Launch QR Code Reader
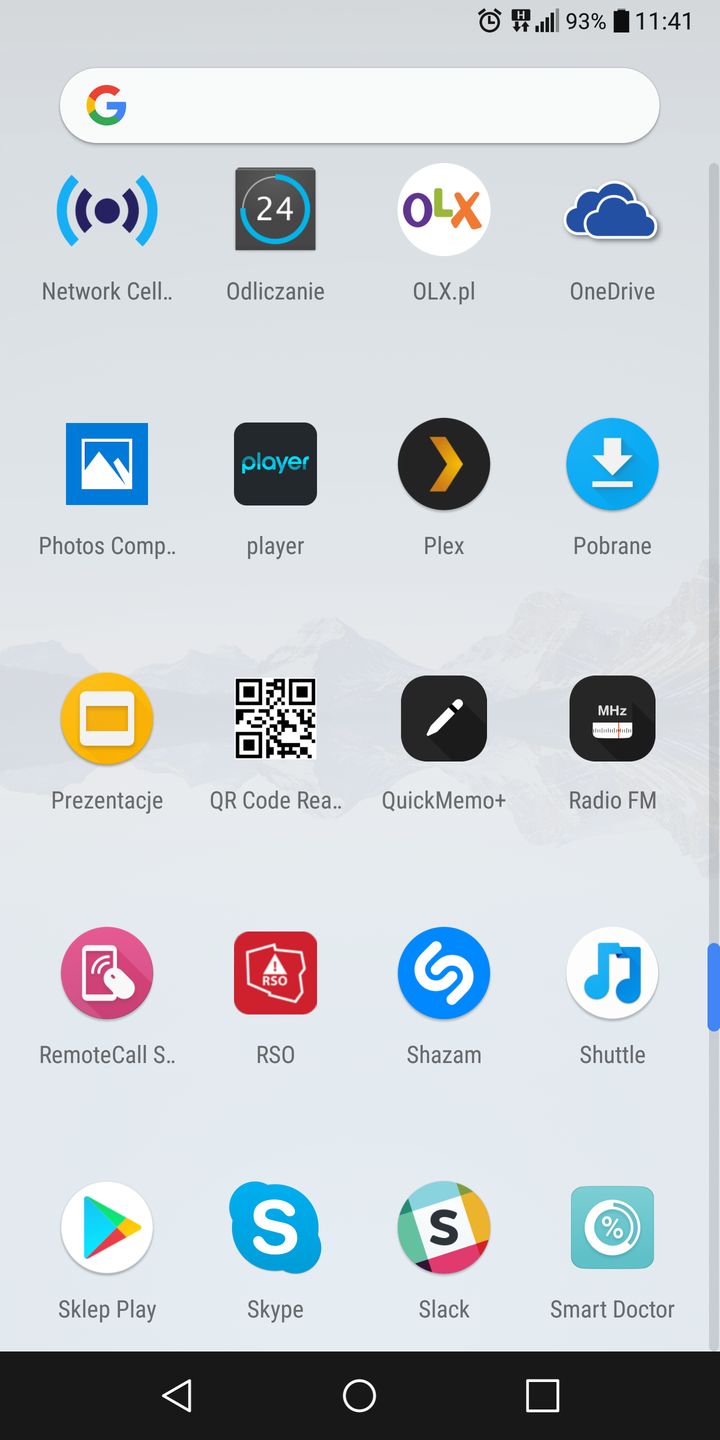 (275, 719)
